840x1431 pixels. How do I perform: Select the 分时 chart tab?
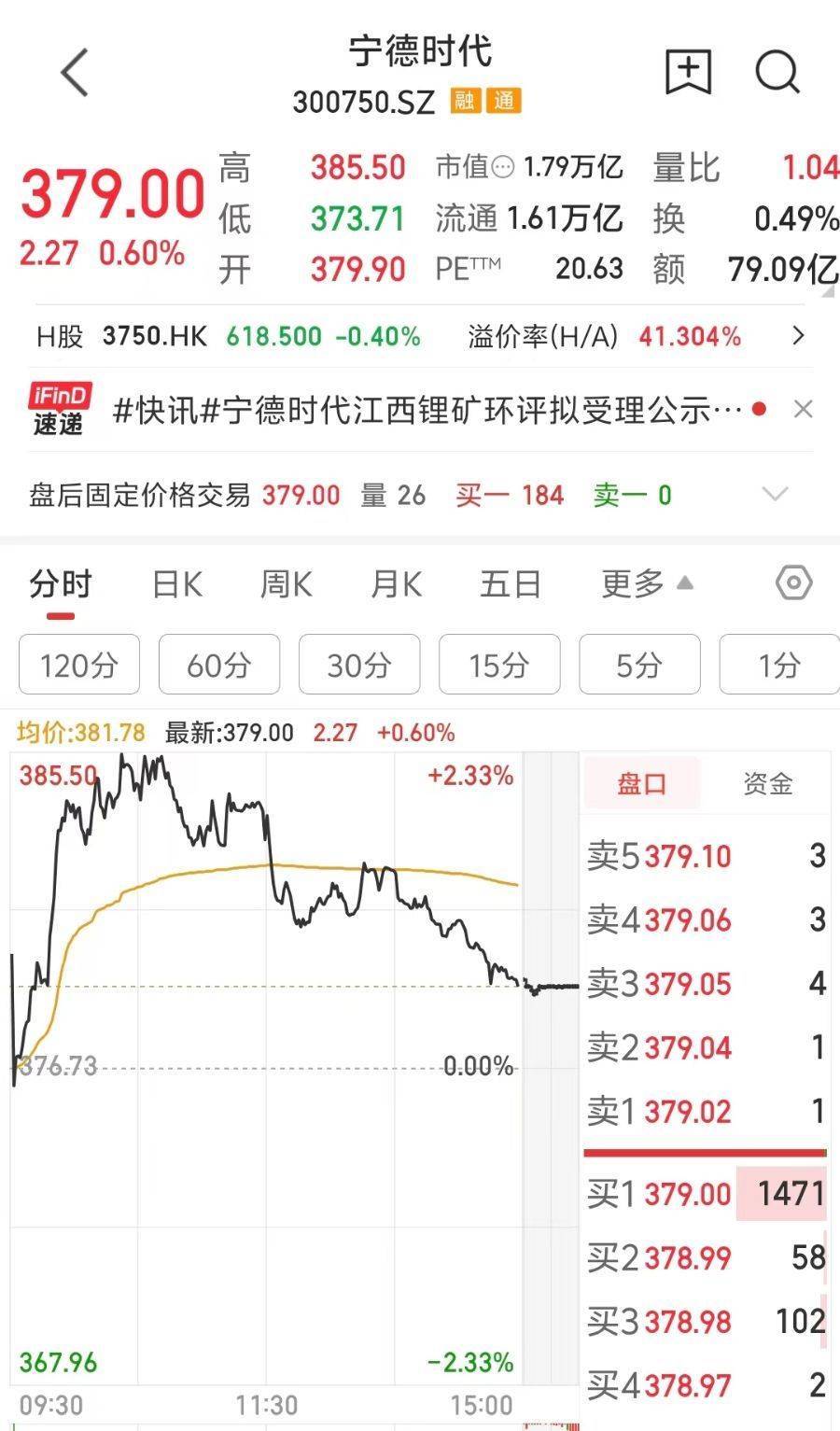(61, 585)
